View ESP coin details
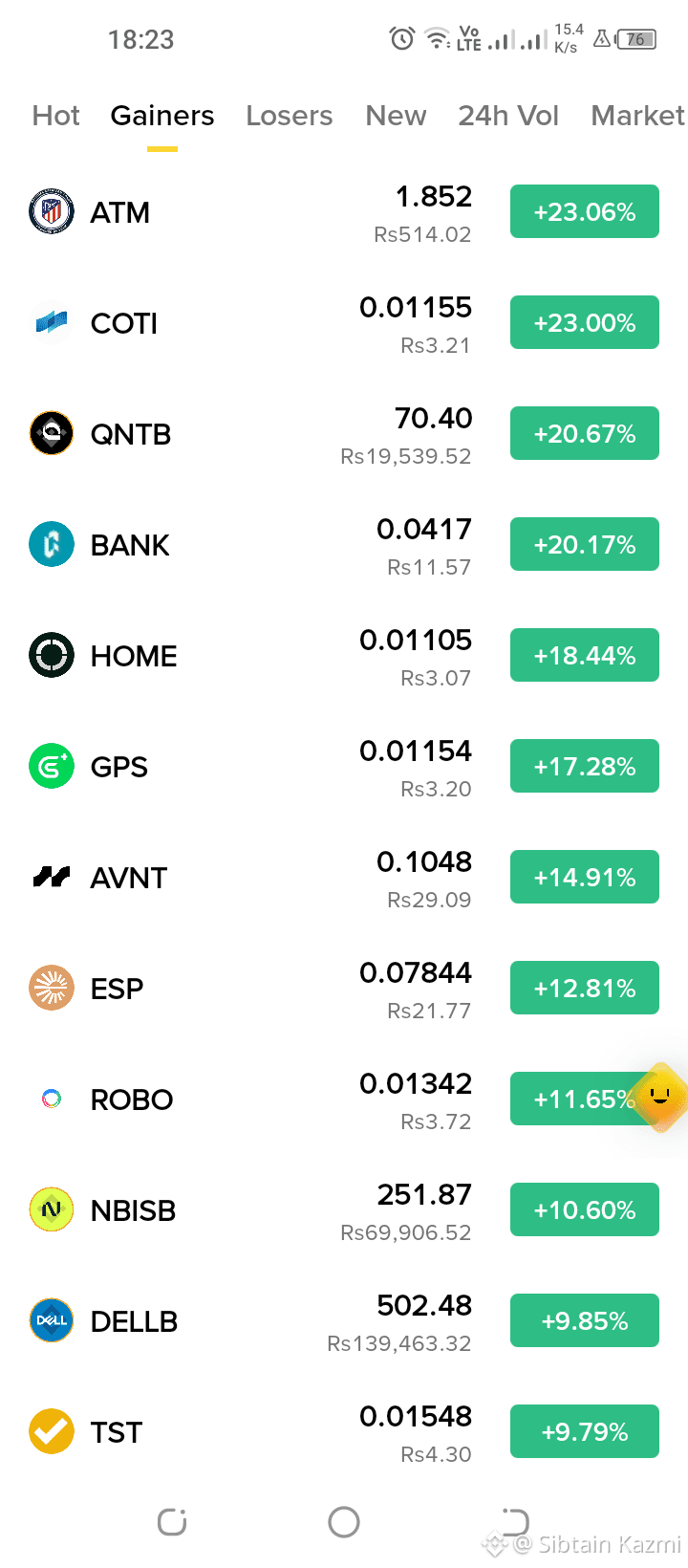Viewport: 688px width, 1568px height. tap(344, 989)
